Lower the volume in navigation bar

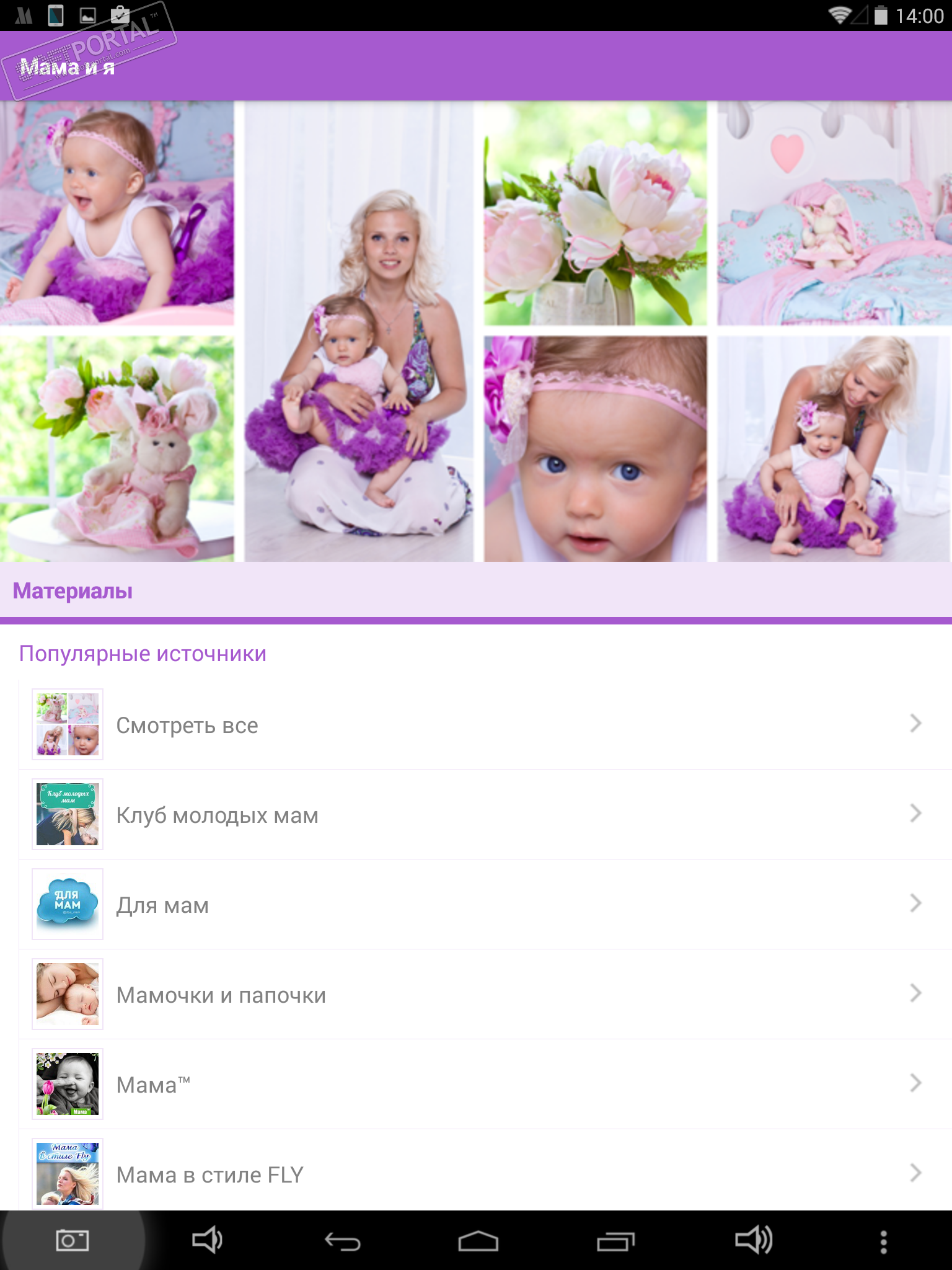click(207, 1240)
